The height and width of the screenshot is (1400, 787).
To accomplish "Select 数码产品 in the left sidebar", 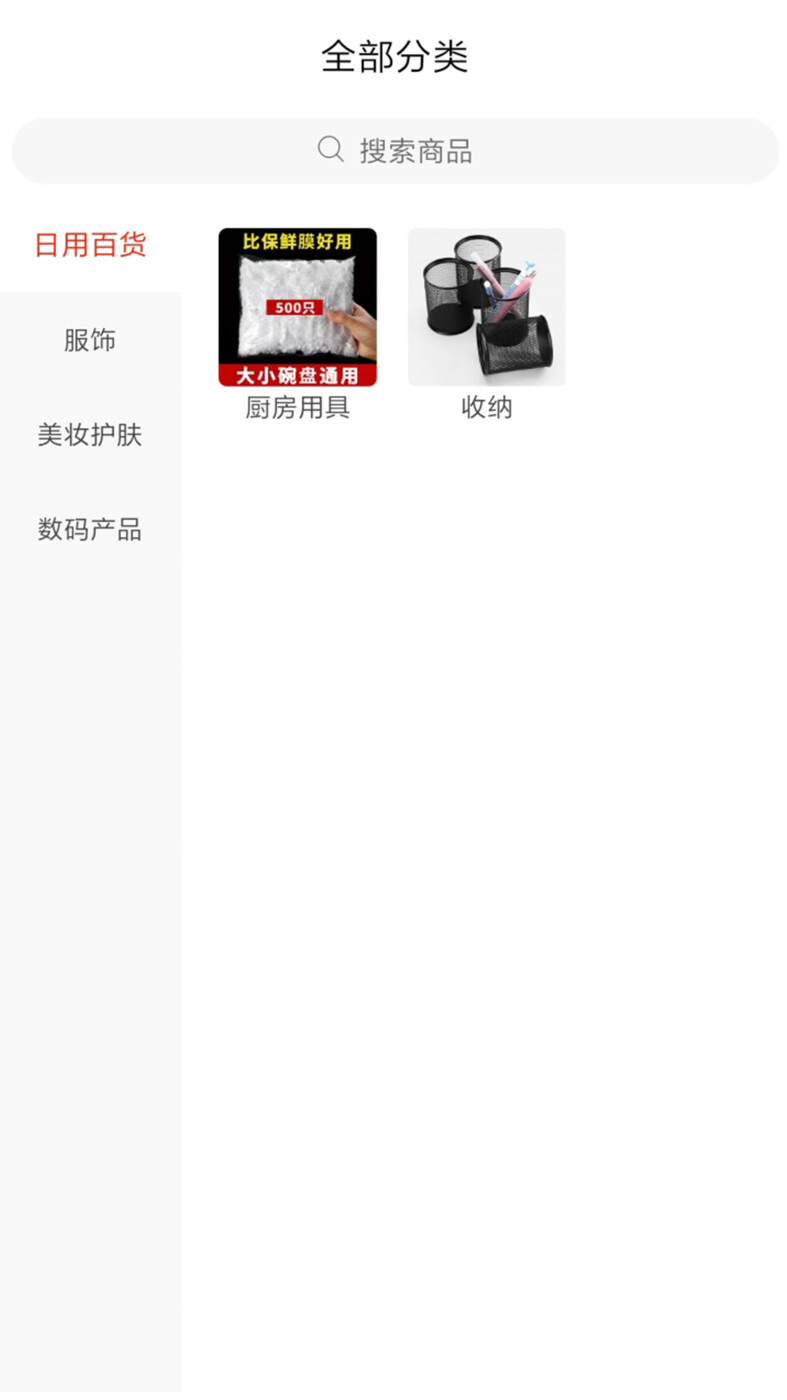I will pyautogui.click(x=89, y=529).
